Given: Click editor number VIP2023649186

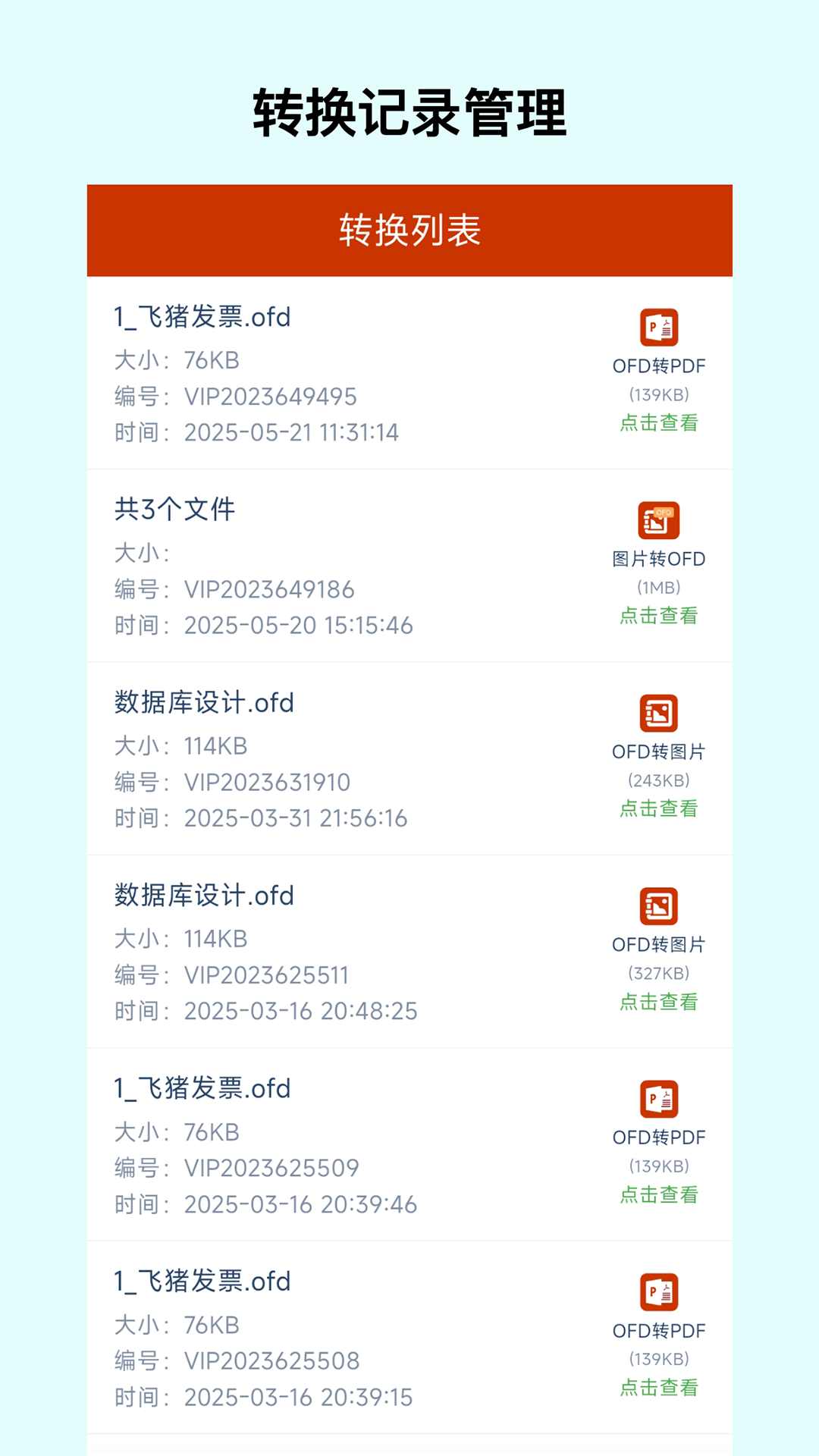Looking at the screenshot, I should (270, 588).
